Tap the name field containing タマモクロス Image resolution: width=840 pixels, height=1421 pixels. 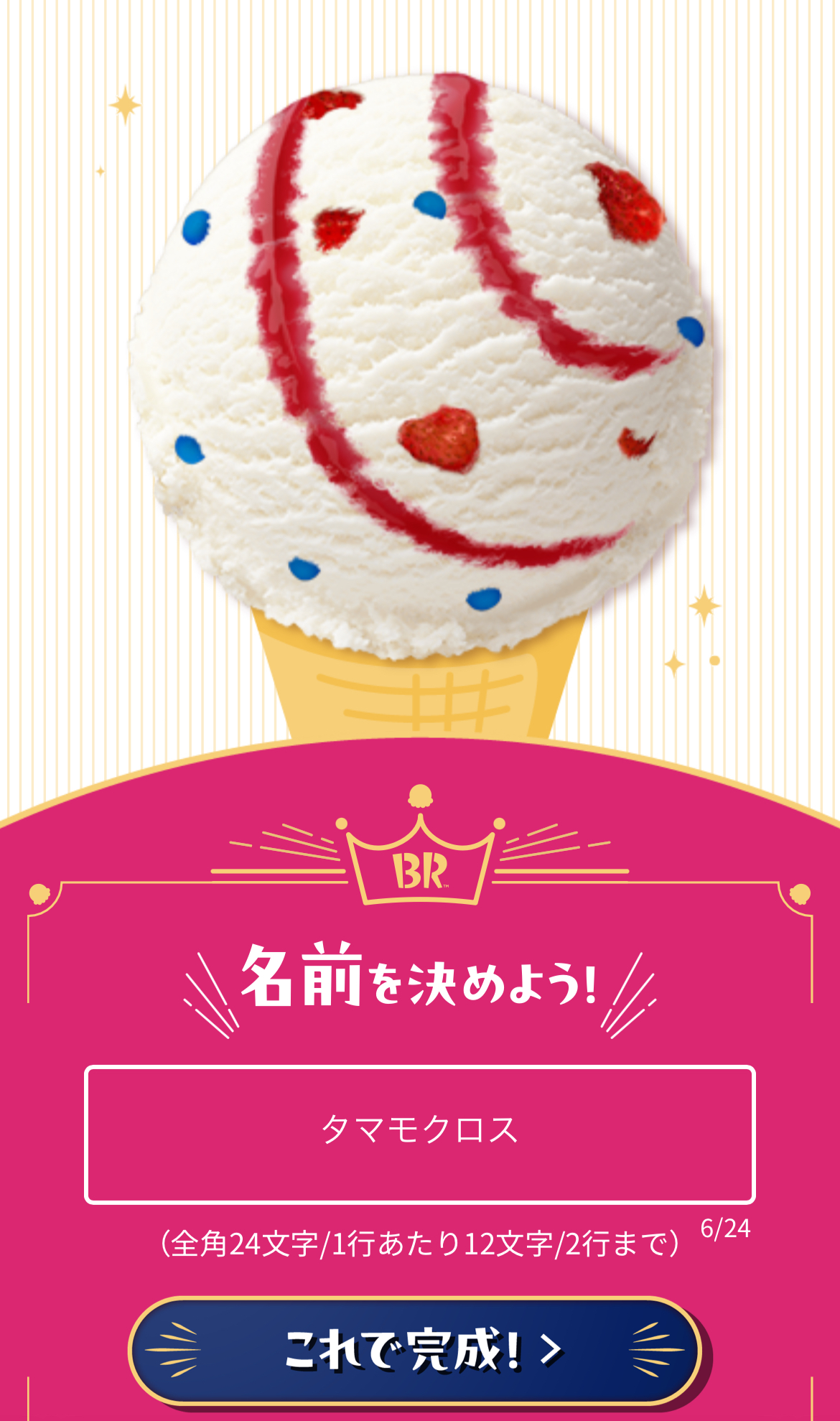click(419, 1134)
